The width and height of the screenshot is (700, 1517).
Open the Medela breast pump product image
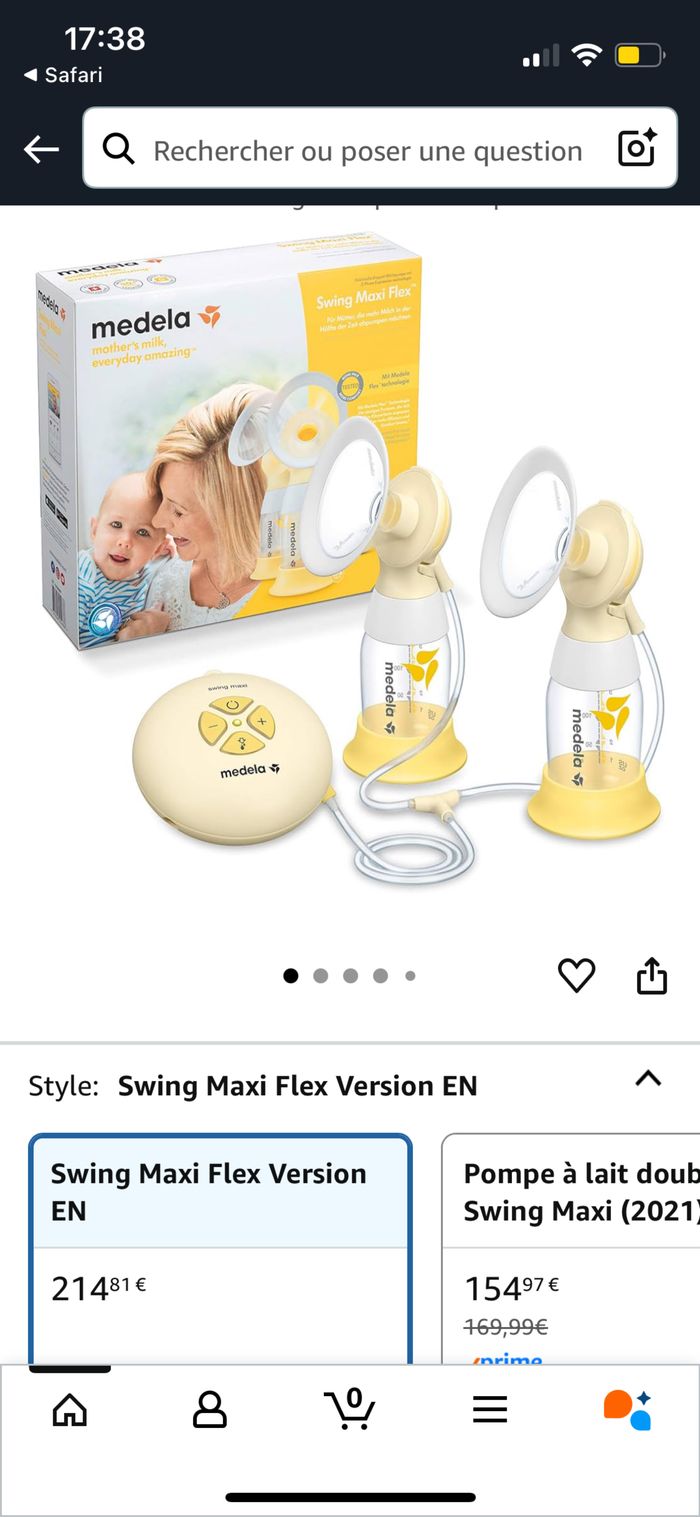click(350, 560)
